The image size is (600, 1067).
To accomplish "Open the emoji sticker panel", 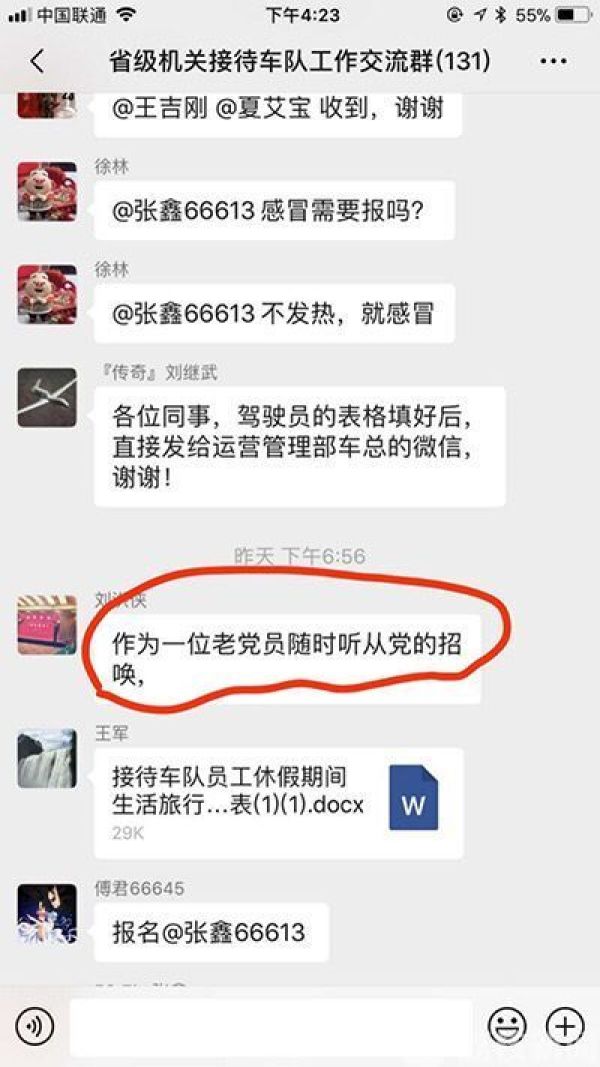I will coord(507,1026).
